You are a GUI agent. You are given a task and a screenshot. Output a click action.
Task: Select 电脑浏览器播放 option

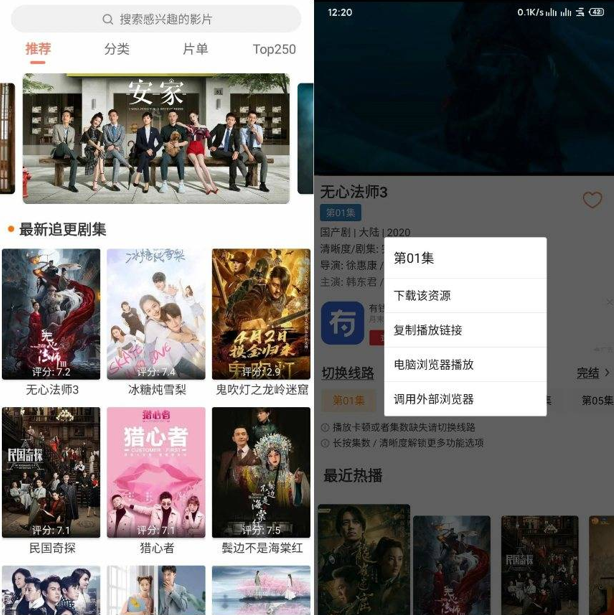coord(434,364)
